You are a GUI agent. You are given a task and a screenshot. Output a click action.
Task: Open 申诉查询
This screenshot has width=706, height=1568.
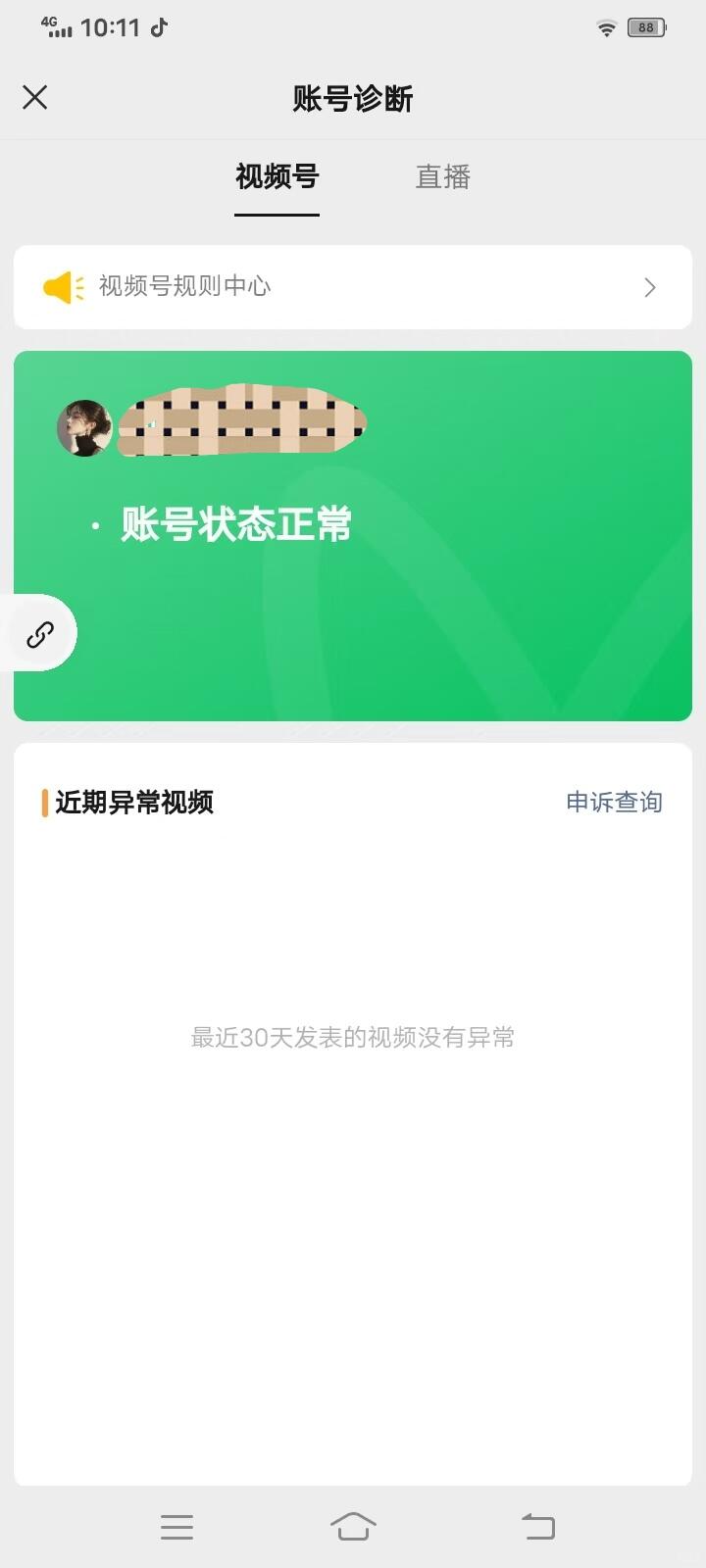(614, 803)
